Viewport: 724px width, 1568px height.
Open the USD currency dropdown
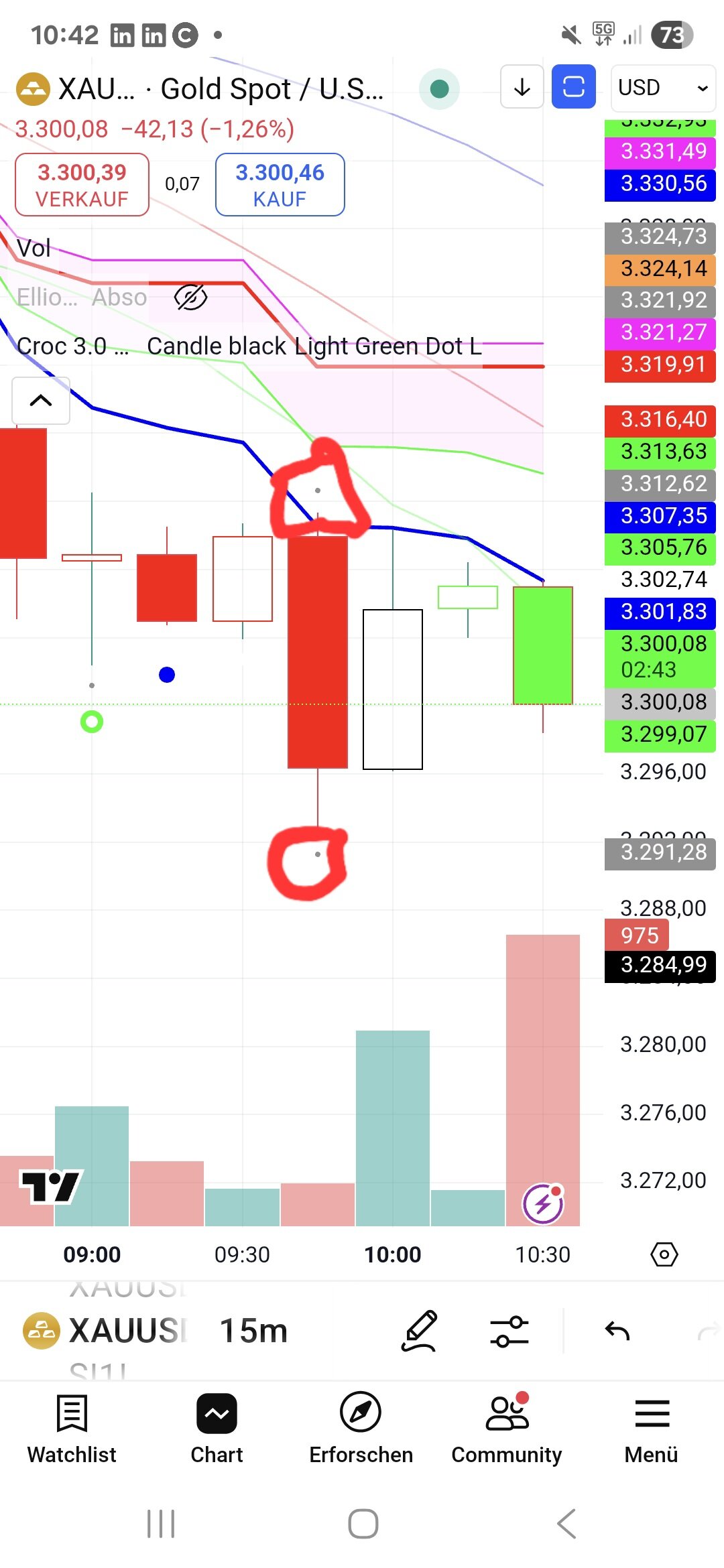click(x=662, y=88)
